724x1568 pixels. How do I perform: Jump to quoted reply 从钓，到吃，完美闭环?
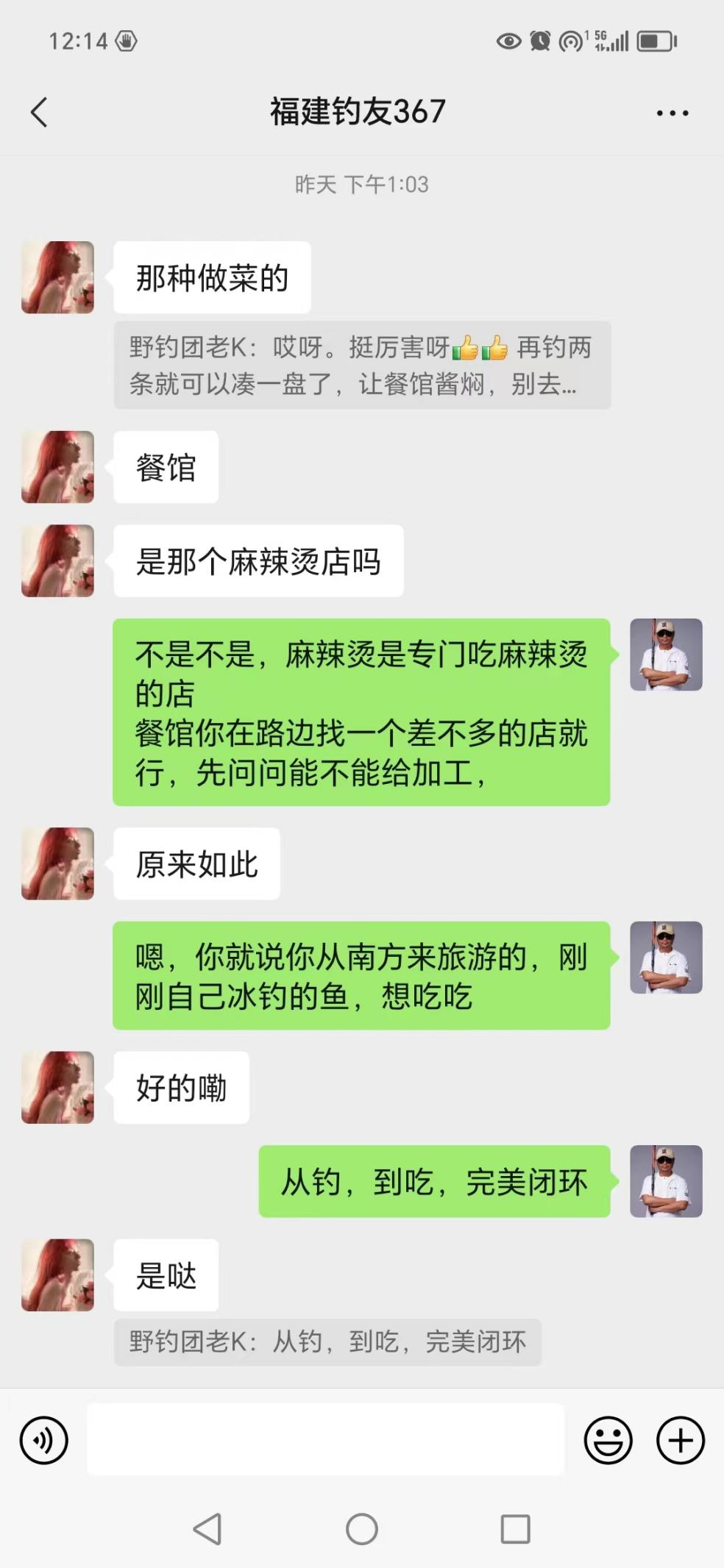click(x=327, y=1342)
